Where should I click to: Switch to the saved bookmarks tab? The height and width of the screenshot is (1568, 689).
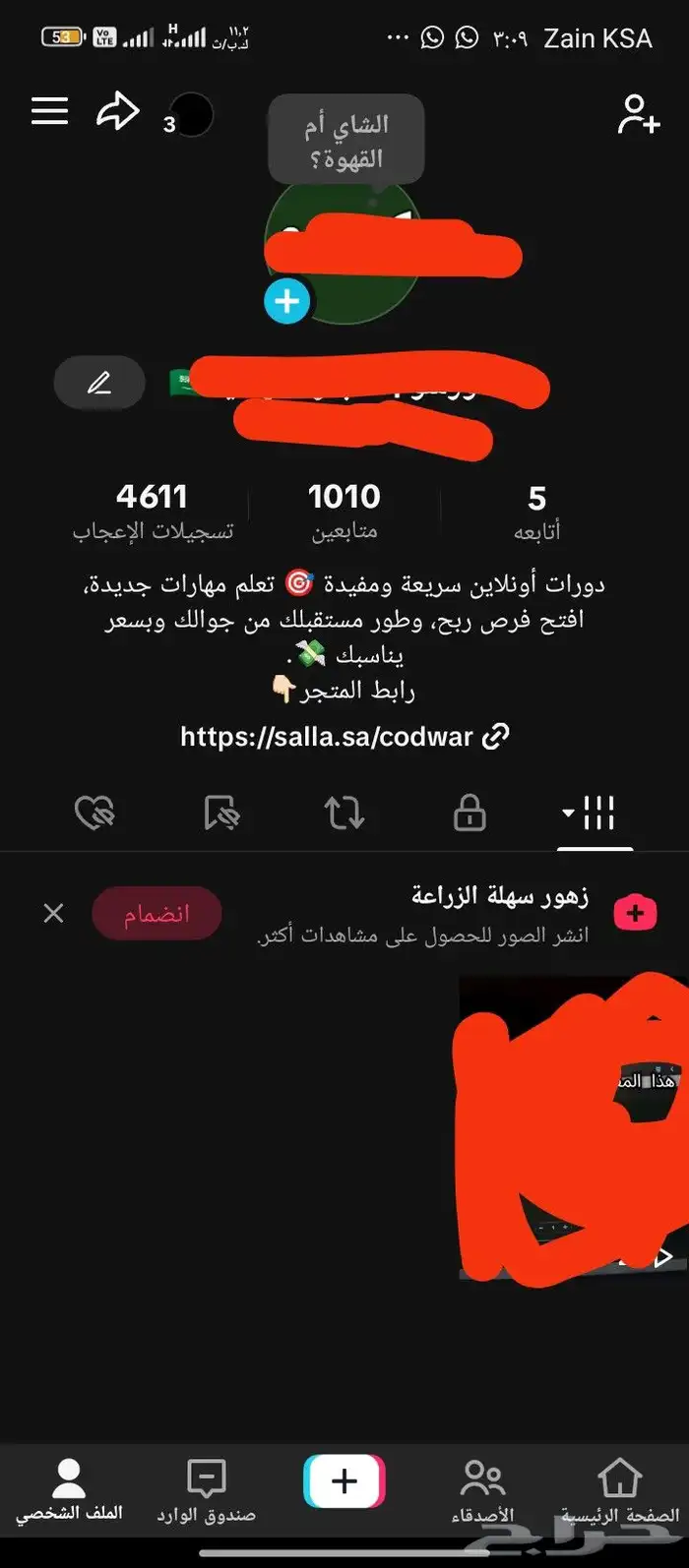(220, 814)
